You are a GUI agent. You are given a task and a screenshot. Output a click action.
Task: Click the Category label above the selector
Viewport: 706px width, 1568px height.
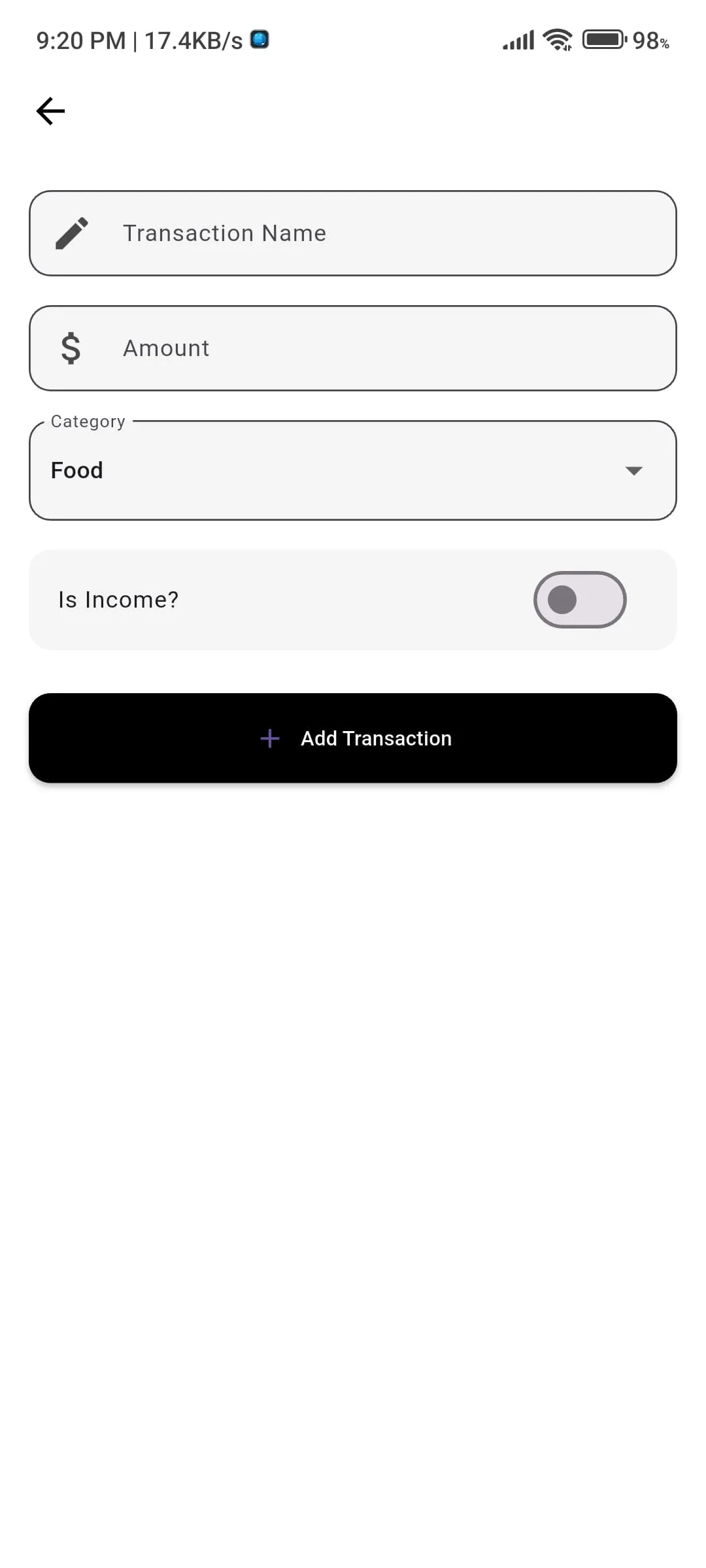point(88,421)
